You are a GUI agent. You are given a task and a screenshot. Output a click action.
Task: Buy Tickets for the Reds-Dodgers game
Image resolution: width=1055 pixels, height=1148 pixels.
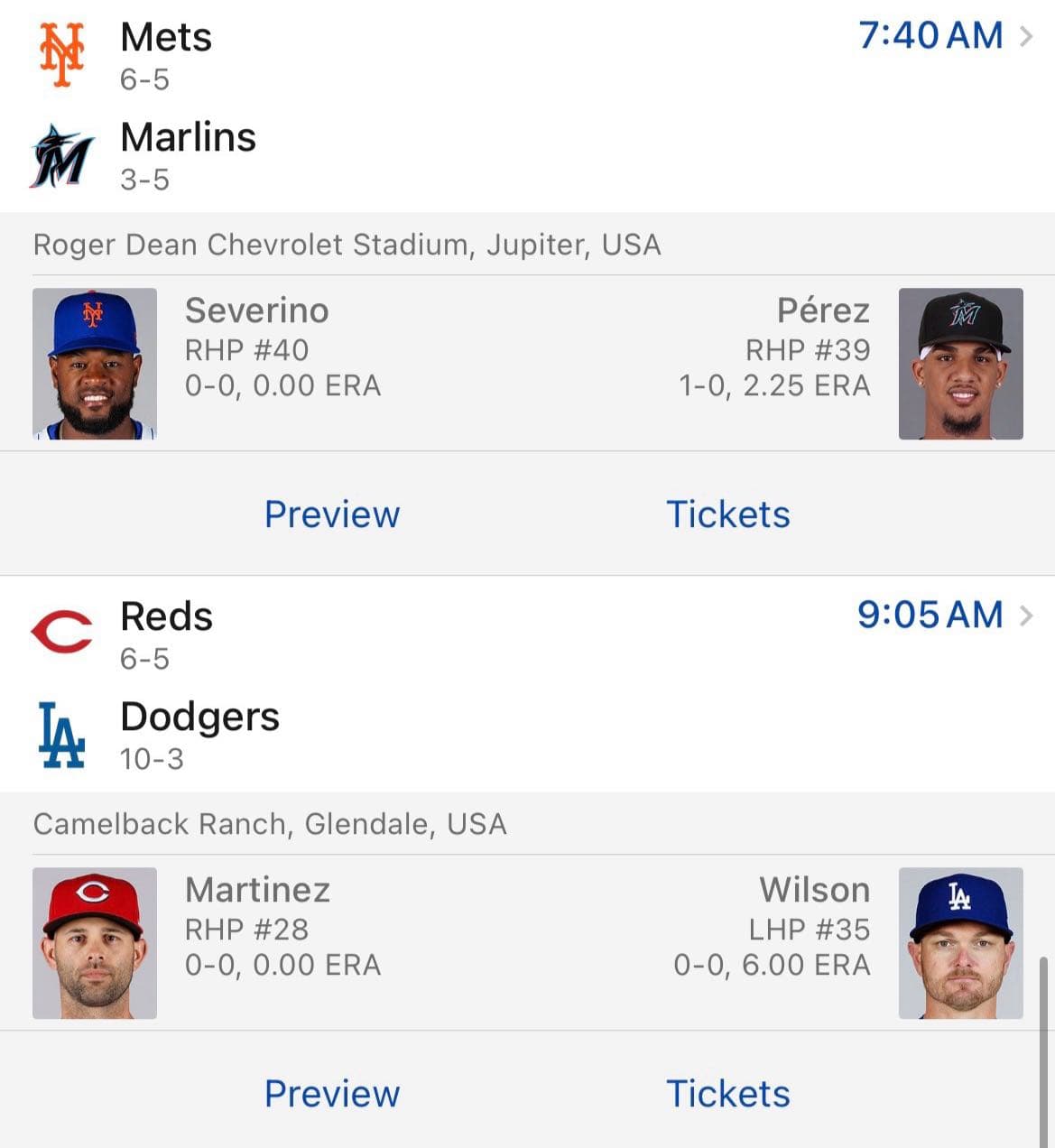click(727, 1093)
